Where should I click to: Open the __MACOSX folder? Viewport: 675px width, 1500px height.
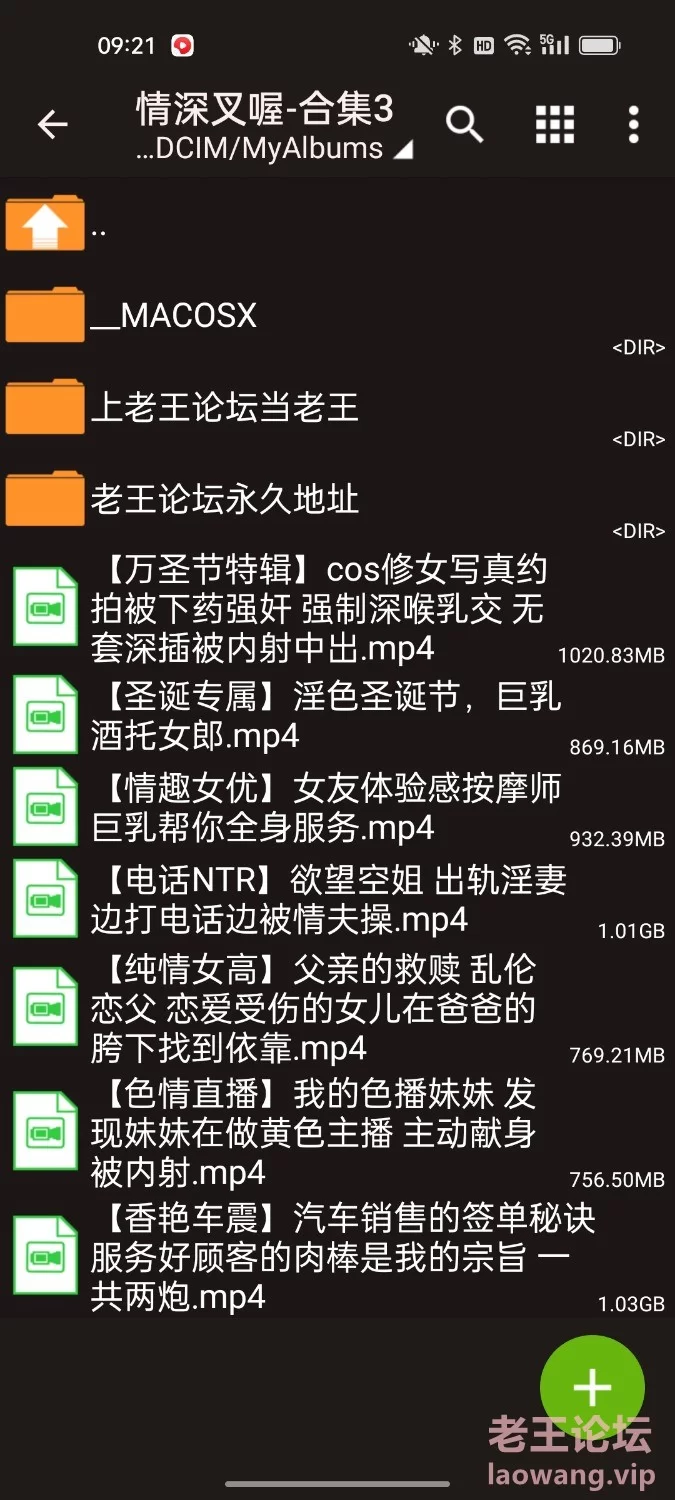(337, 316)
